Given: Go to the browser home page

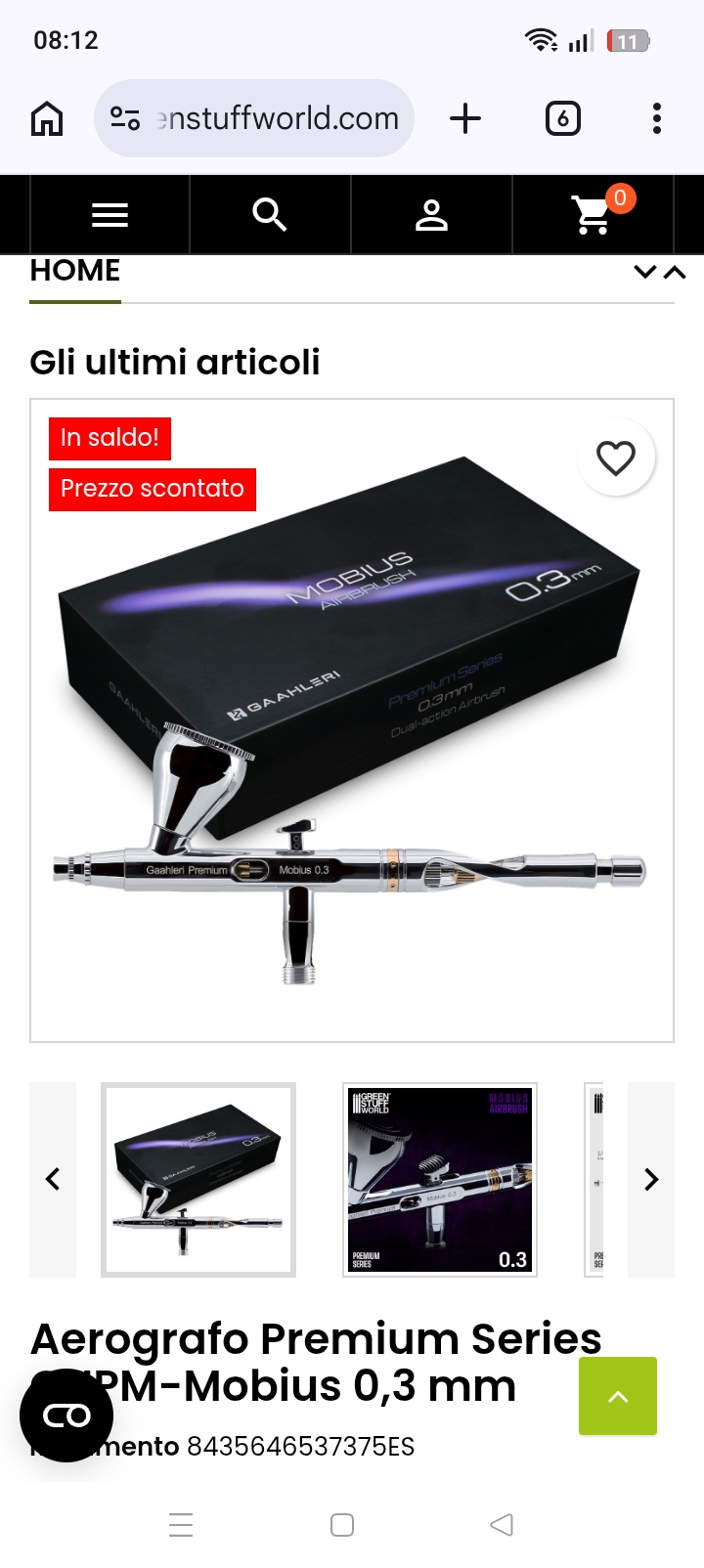Looking at the screenshot, I should [47, 119].
